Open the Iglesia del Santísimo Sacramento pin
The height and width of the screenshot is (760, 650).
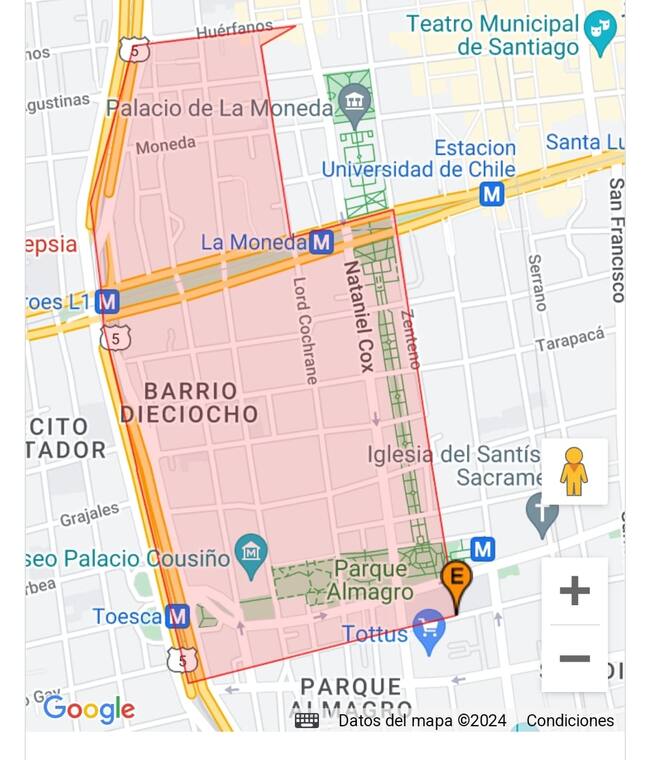(541, 513)
